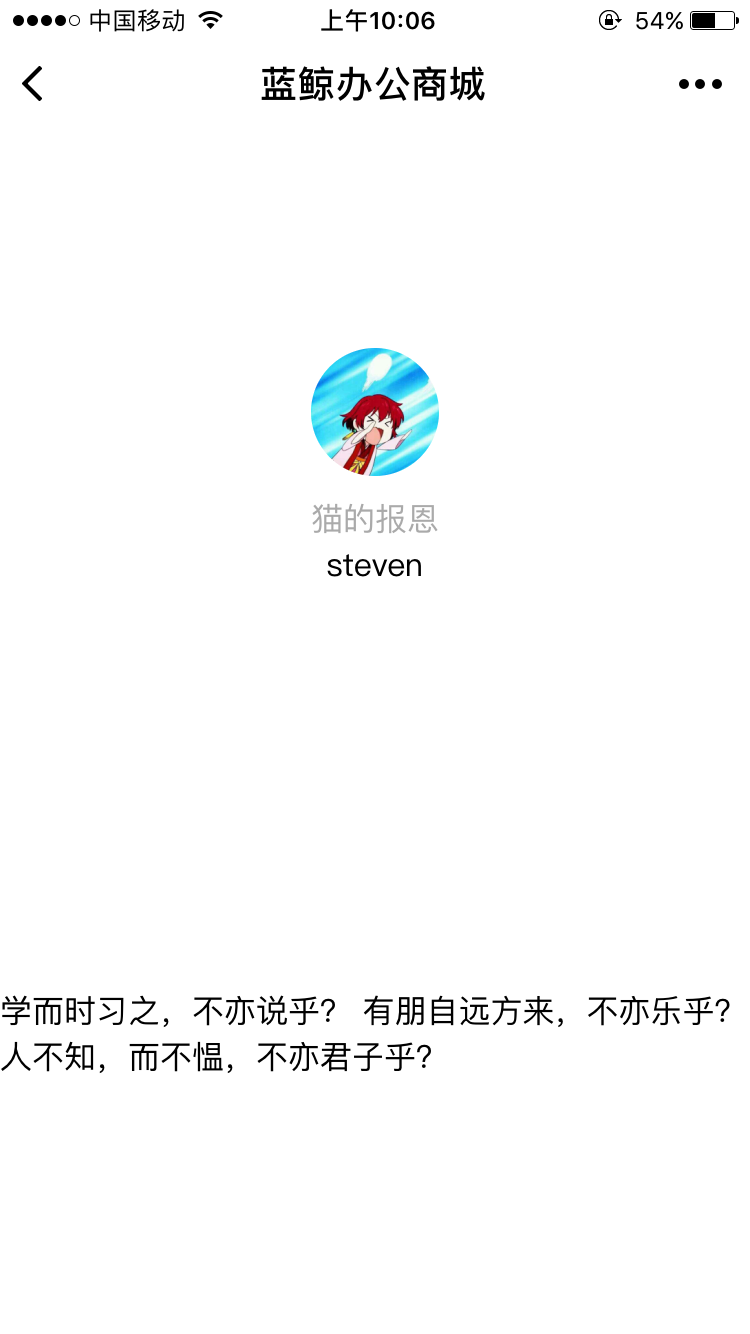The height and width of the screenshot is (1334, 750).
Task: Tap the round profile avatar
Action: 375,412
